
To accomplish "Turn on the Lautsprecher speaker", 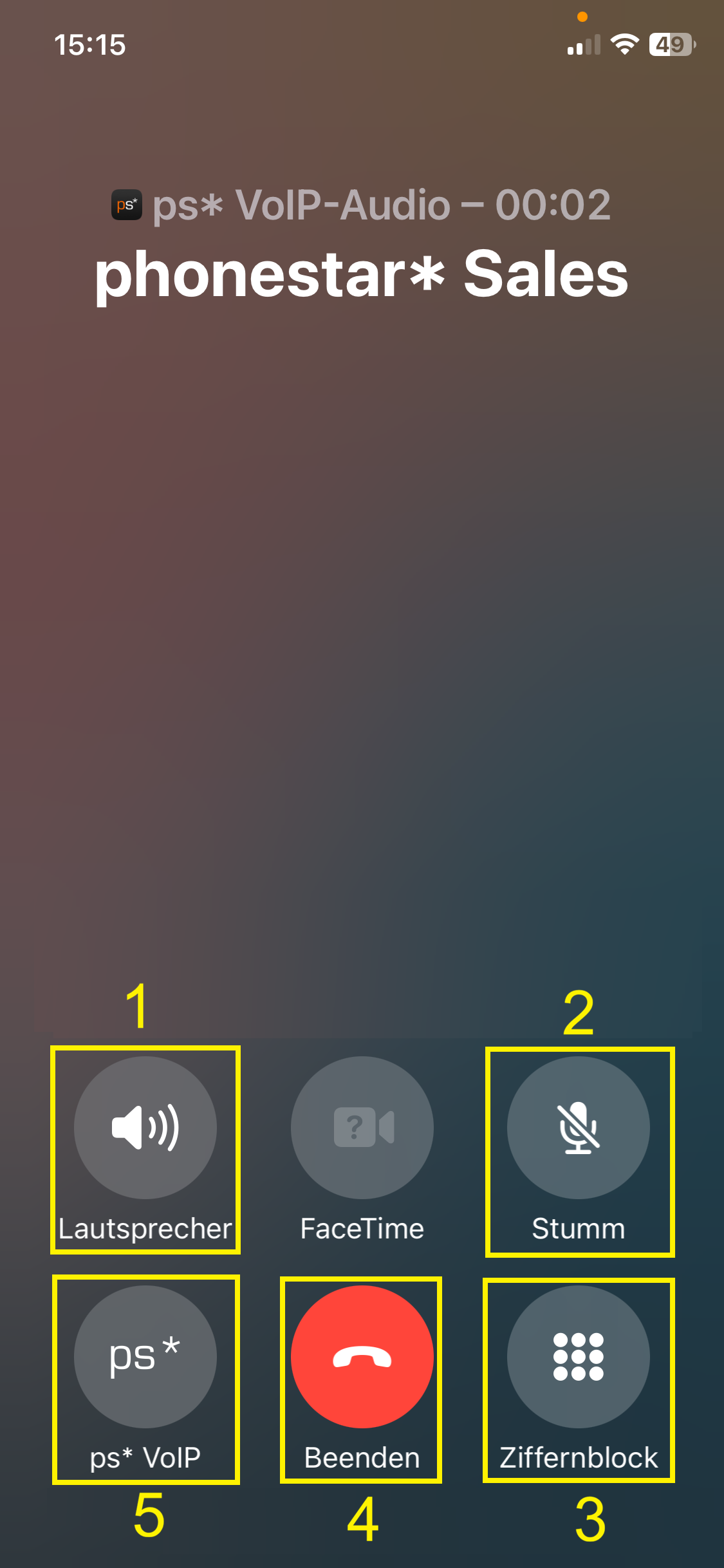I will [x=145, y=1128].
